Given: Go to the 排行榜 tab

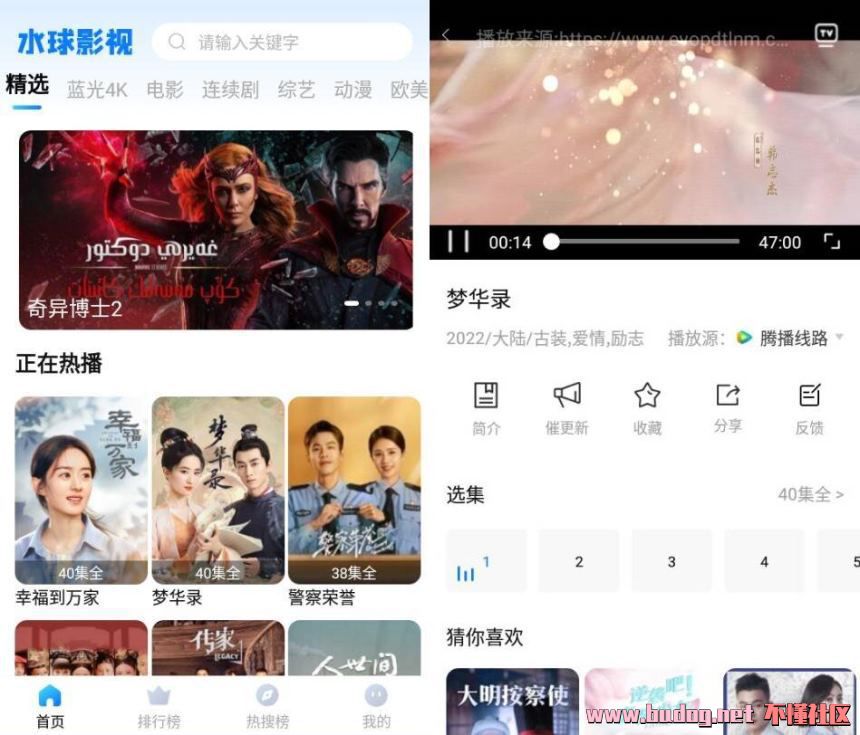Looking at the screenshot, I should pos(159,706).
